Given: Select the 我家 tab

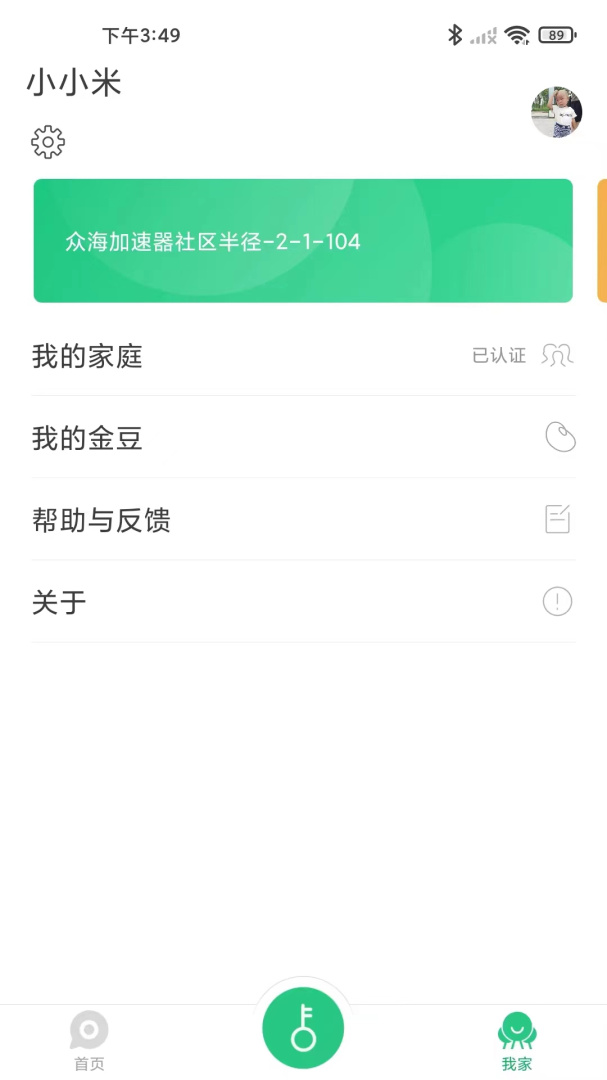Looking at the screenshot, I should click(x=517, y=1040).
